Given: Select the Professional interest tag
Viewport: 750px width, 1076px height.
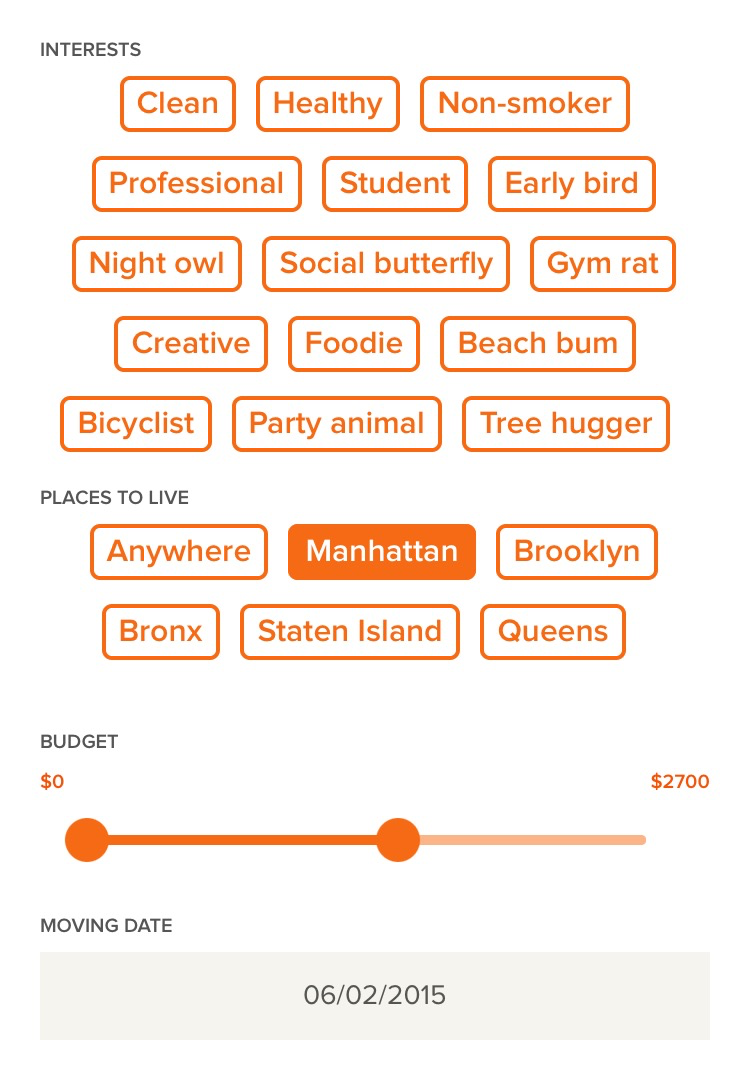Looking at the screenshot, I should point(196,184).
